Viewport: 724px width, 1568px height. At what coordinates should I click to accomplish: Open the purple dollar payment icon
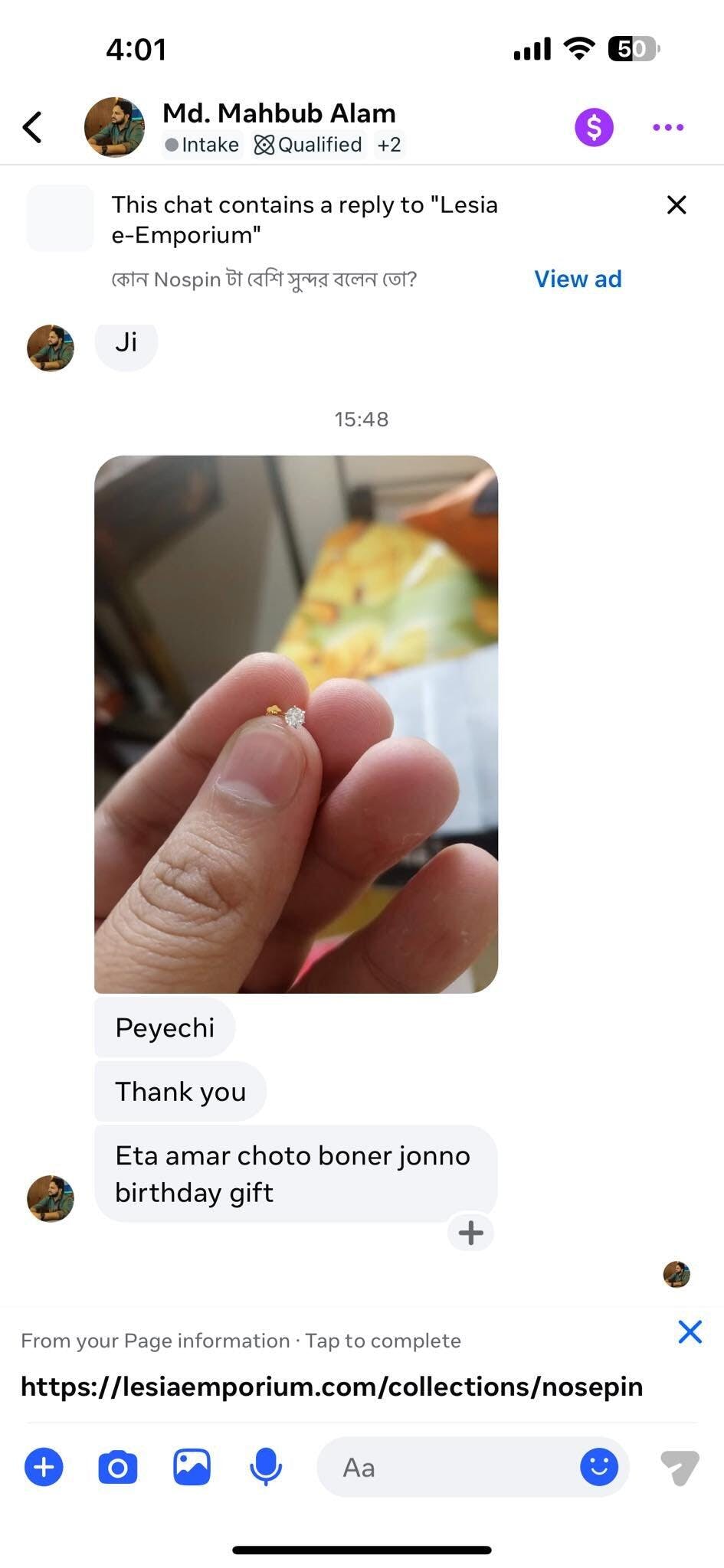594,127
